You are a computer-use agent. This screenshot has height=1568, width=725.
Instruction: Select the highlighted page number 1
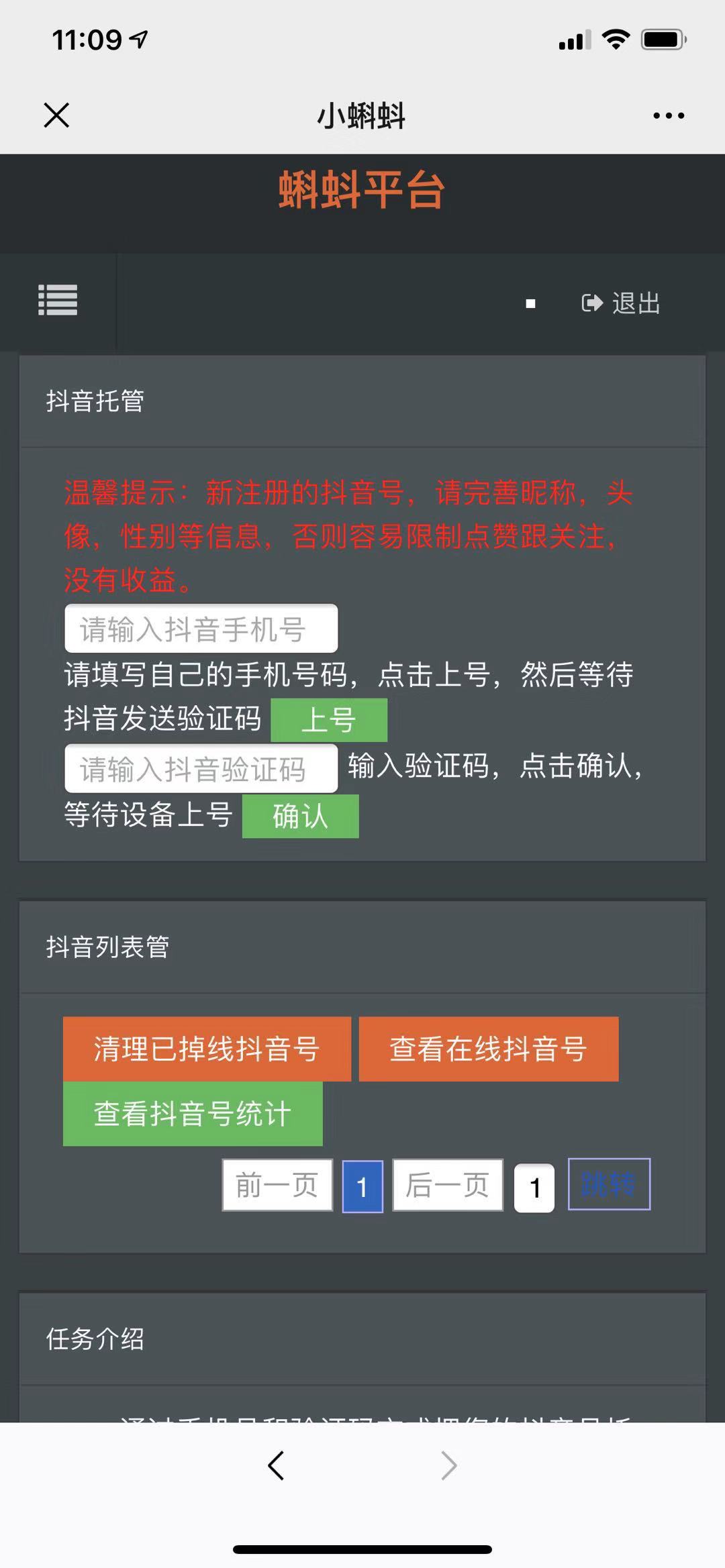point(362,1184)
